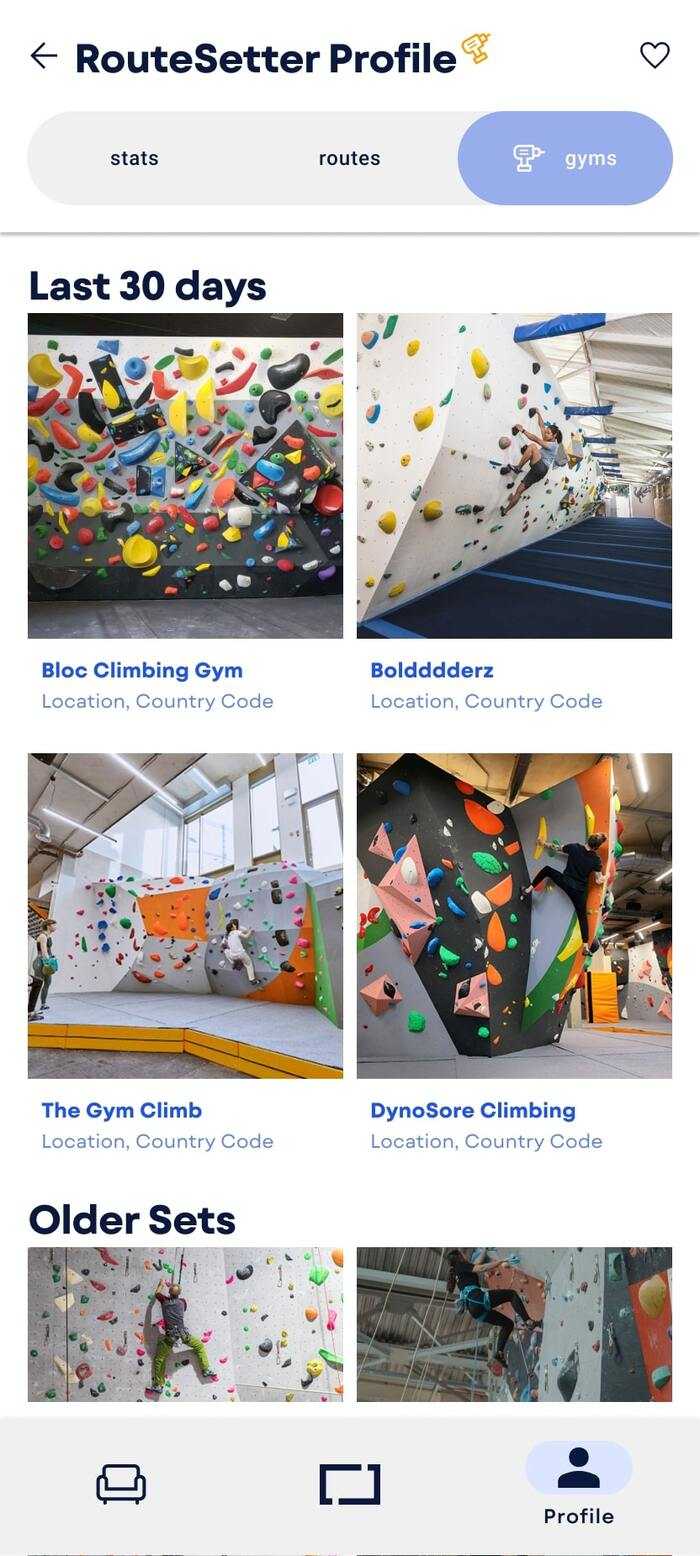Select the gyms tab

tap(565, 158)
